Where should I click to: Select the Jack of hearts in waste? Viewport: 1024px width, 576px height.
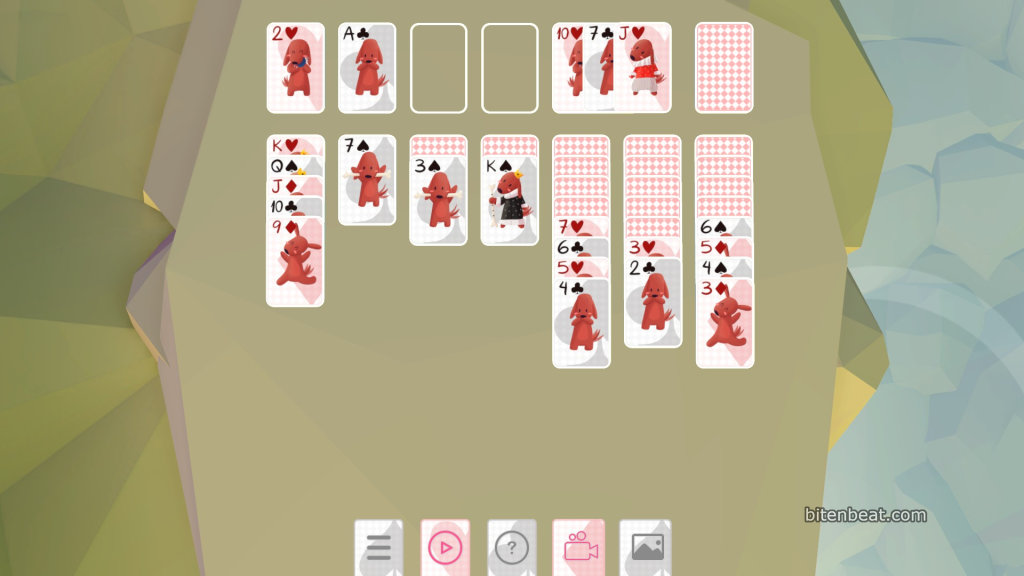645,70
